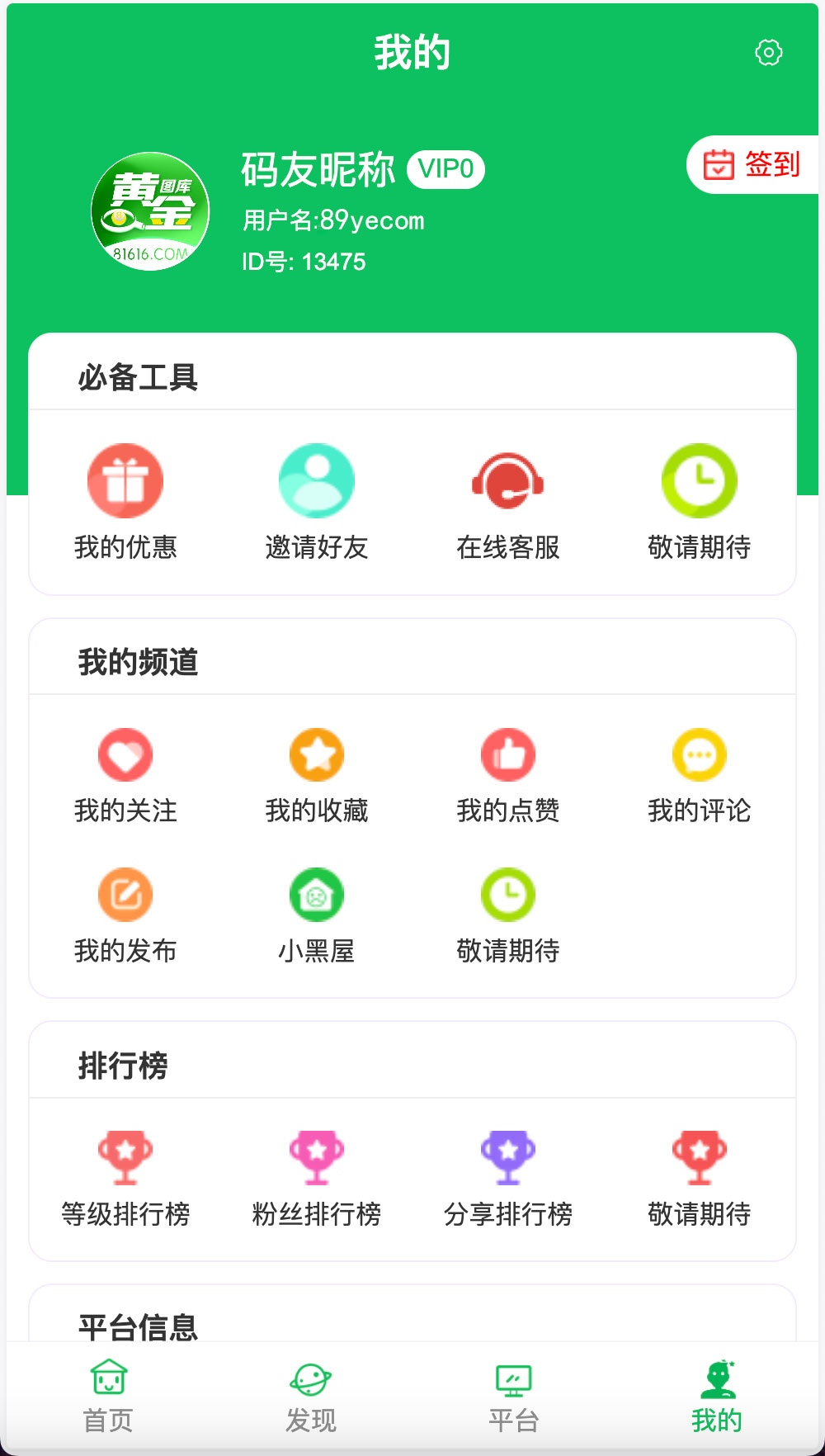Open 我的发布 posts
Screen dimensions: 825x1456
coord(125,915)
